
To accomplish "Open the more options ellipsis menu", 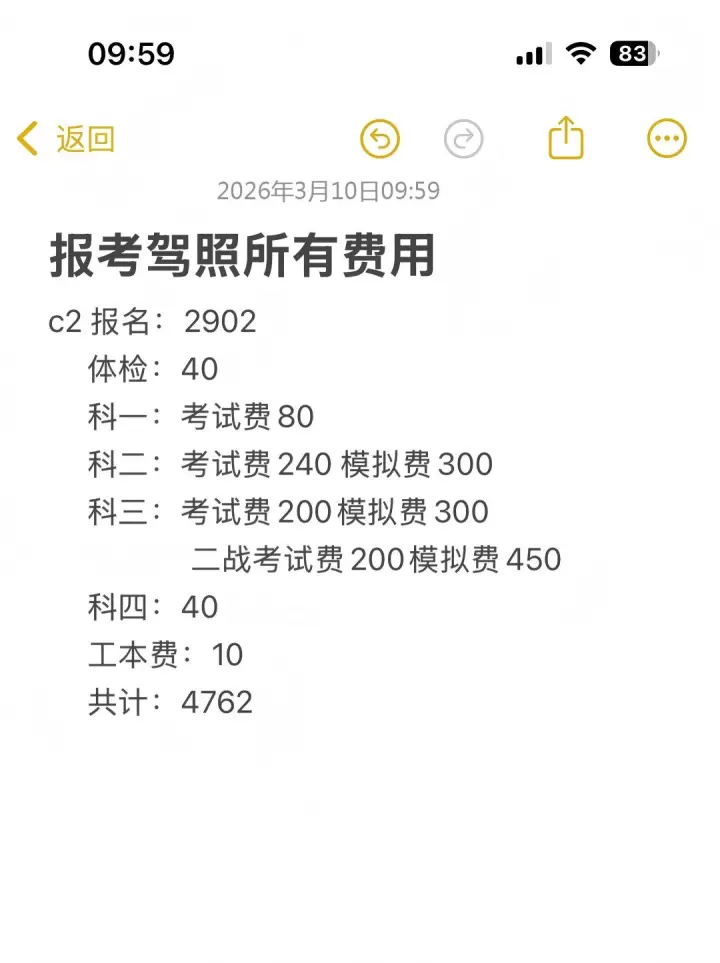I will tap(667, 139).
